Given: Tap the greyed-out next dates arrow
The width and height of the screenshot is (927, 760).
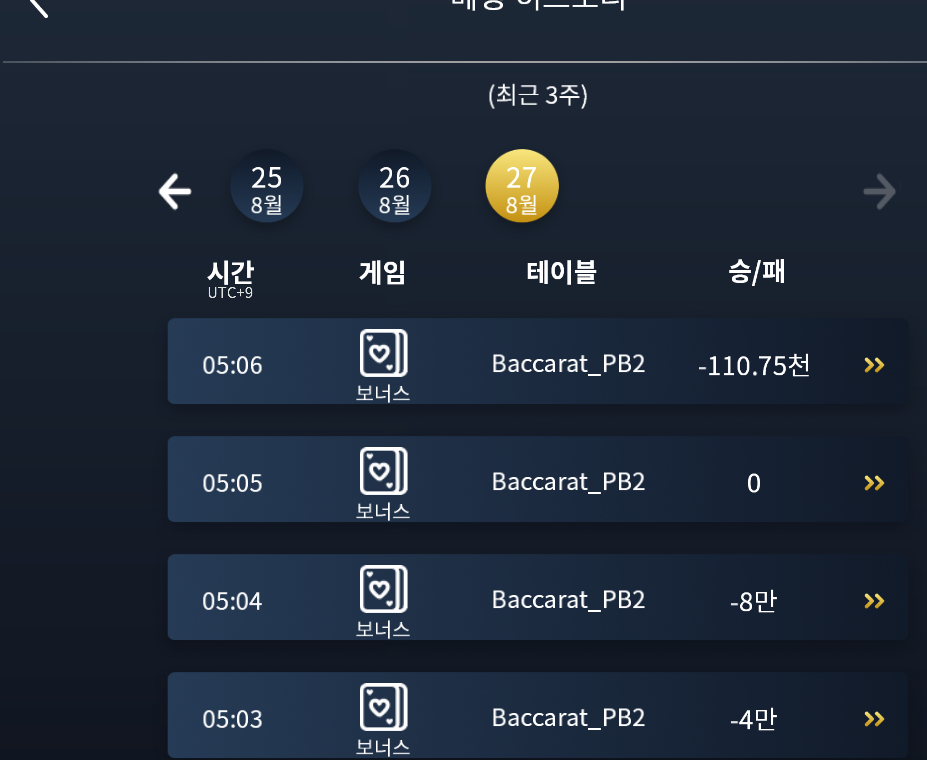Looking at the screenshot, I should 880,191.
